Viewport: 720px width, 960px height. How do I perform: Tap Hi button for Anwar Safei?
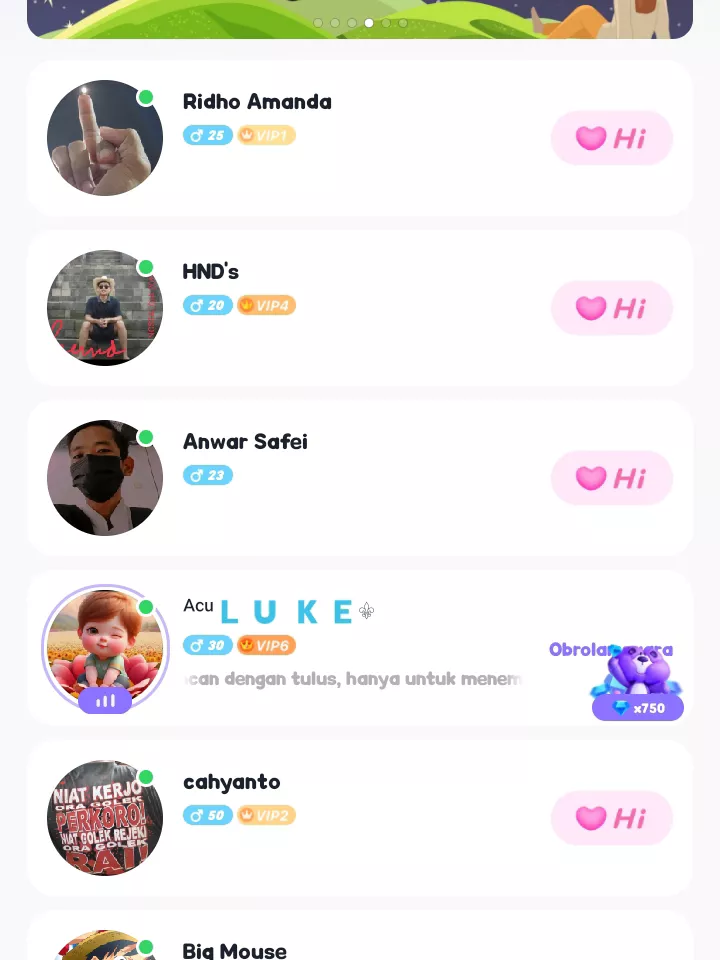tap(611, 478)
